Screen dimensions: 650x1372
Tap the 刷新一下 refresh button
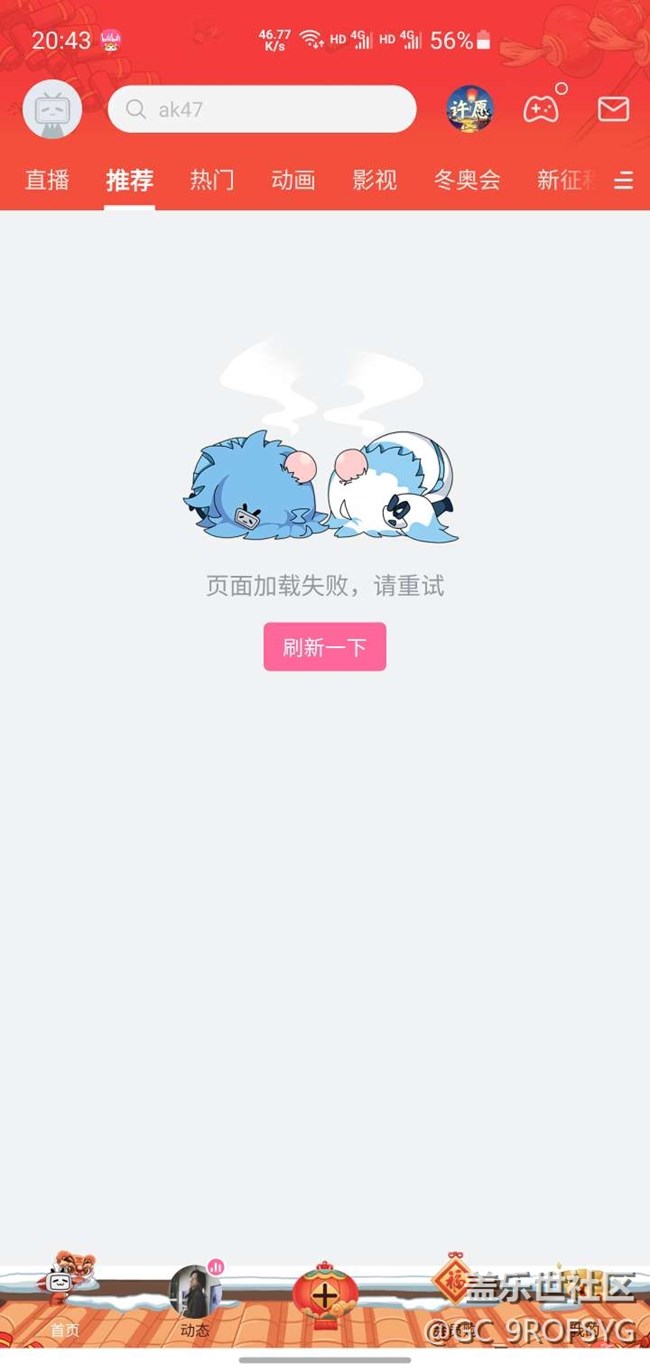(x=325, y=647)
